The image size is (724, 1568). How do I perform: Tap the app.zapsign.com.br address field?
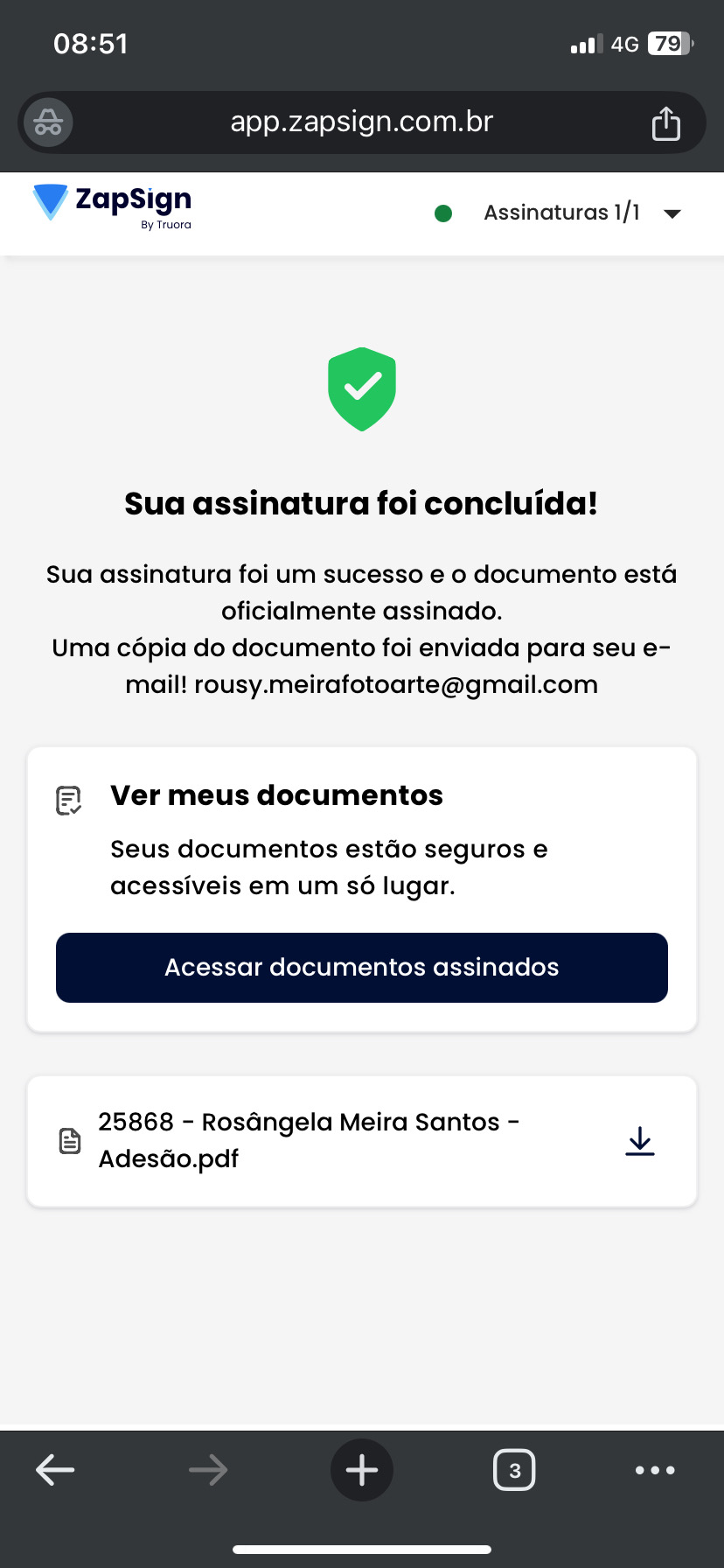362,122
